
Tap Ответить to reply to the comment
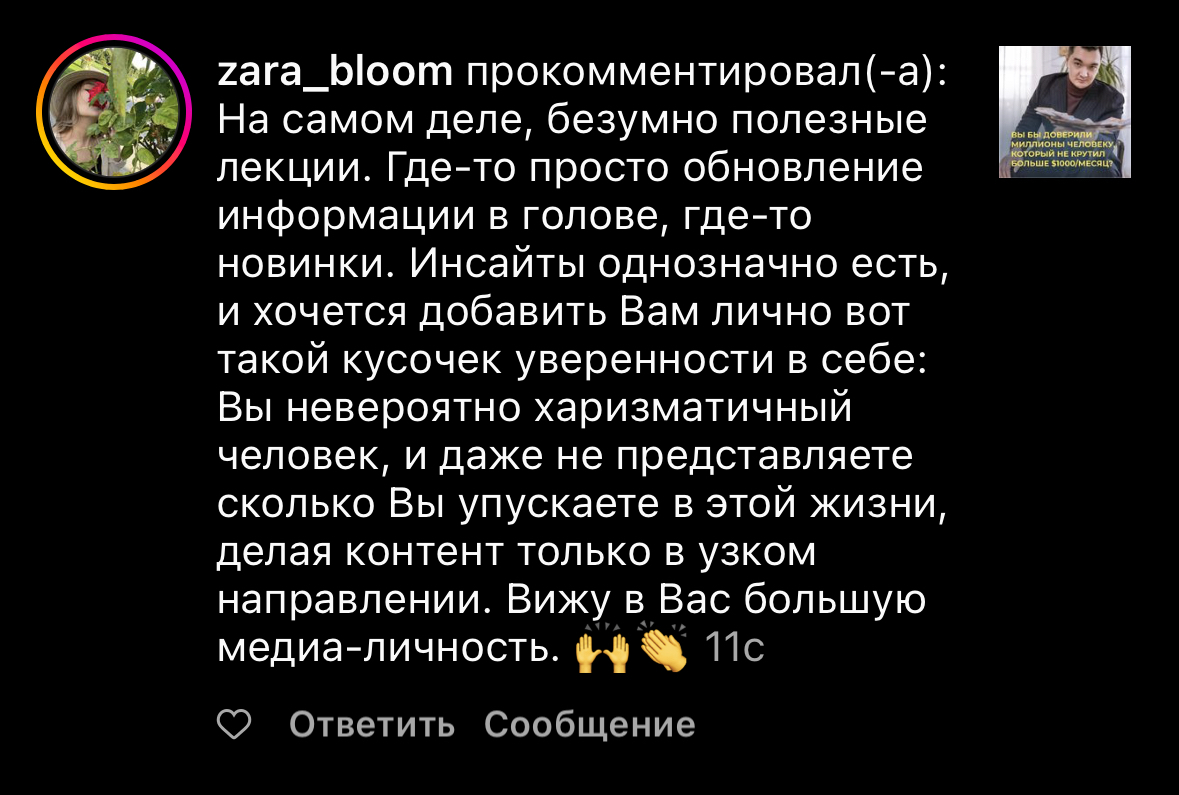pos(372,725)
